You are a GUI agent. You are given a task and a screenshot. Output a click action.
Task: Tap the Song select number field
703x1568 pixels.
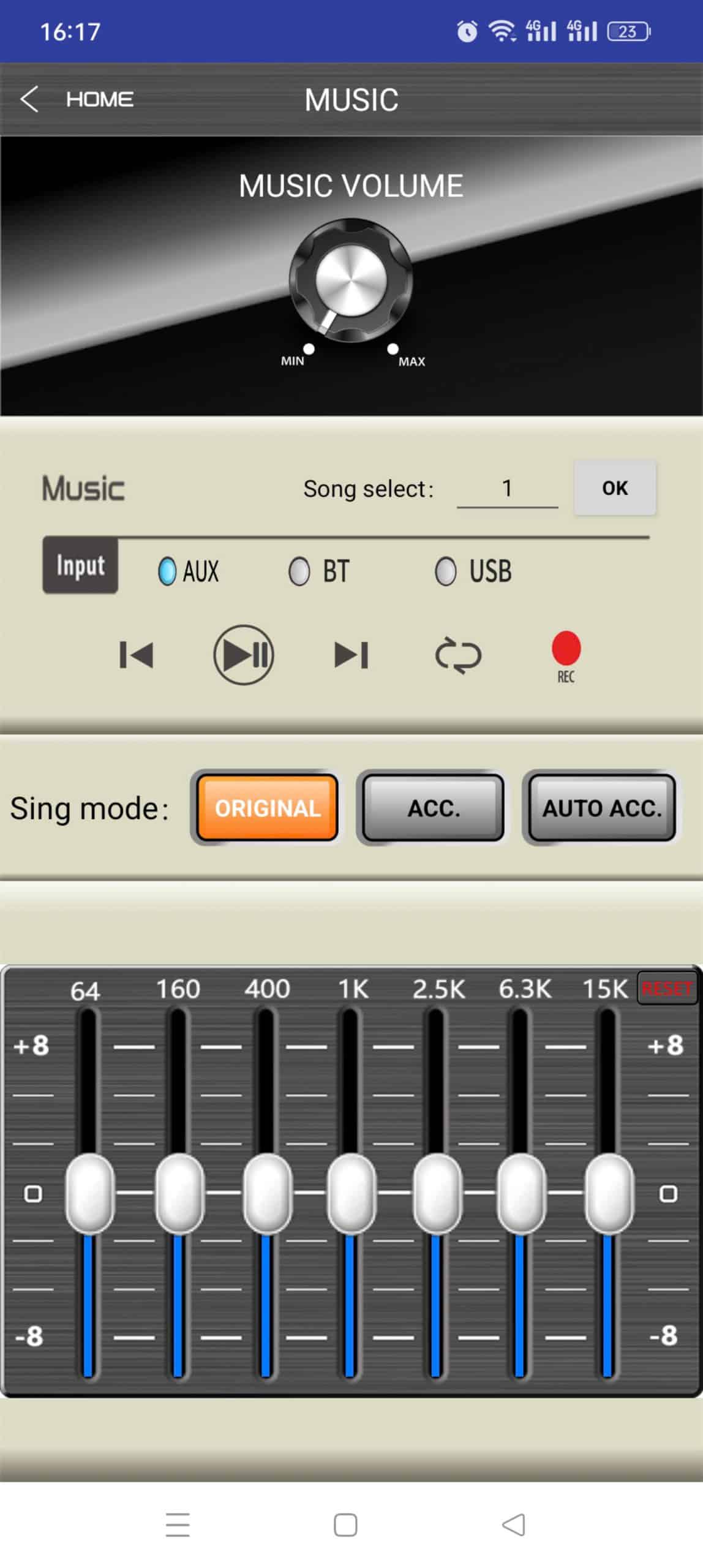coord(507,489)
